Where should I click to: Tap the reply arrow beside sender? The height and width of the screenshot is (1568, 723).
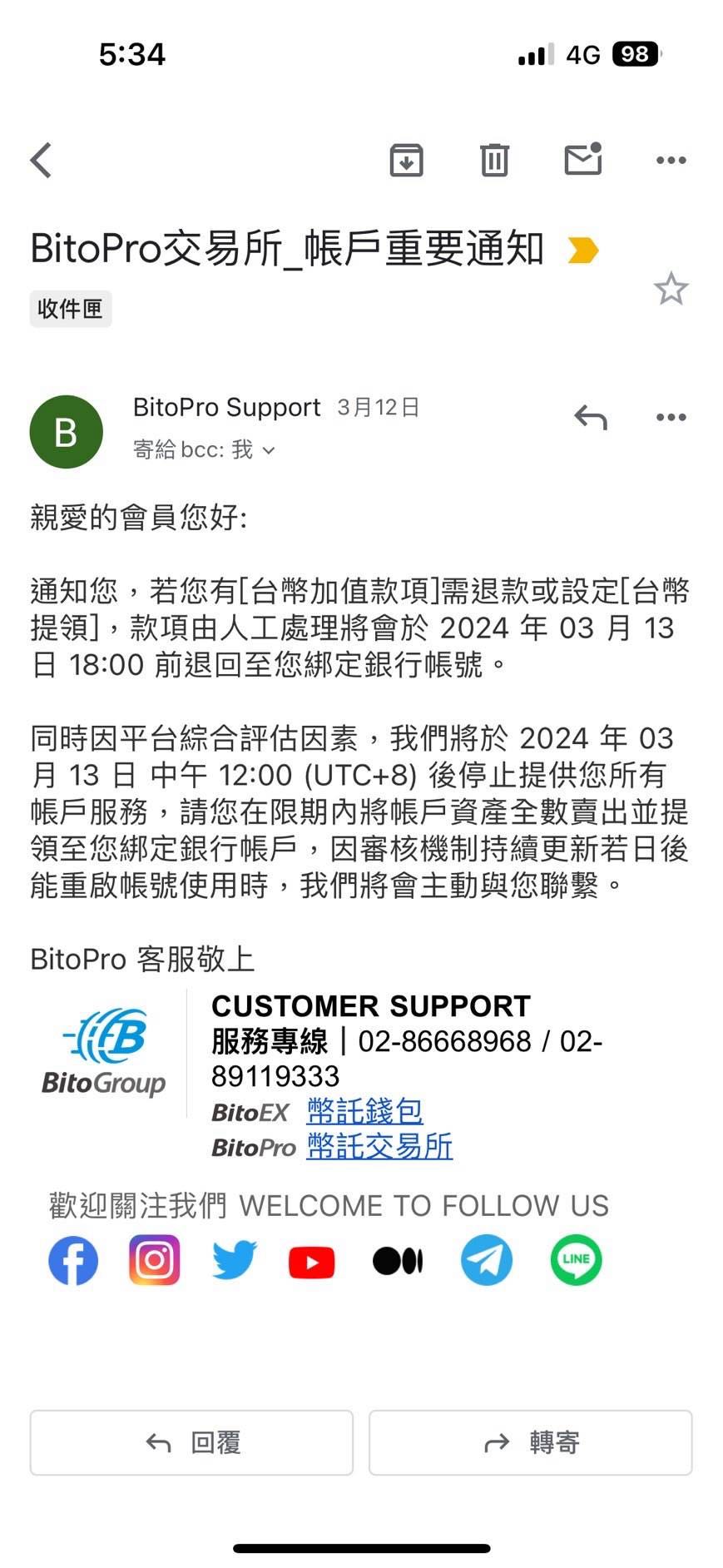coord(591,417)
